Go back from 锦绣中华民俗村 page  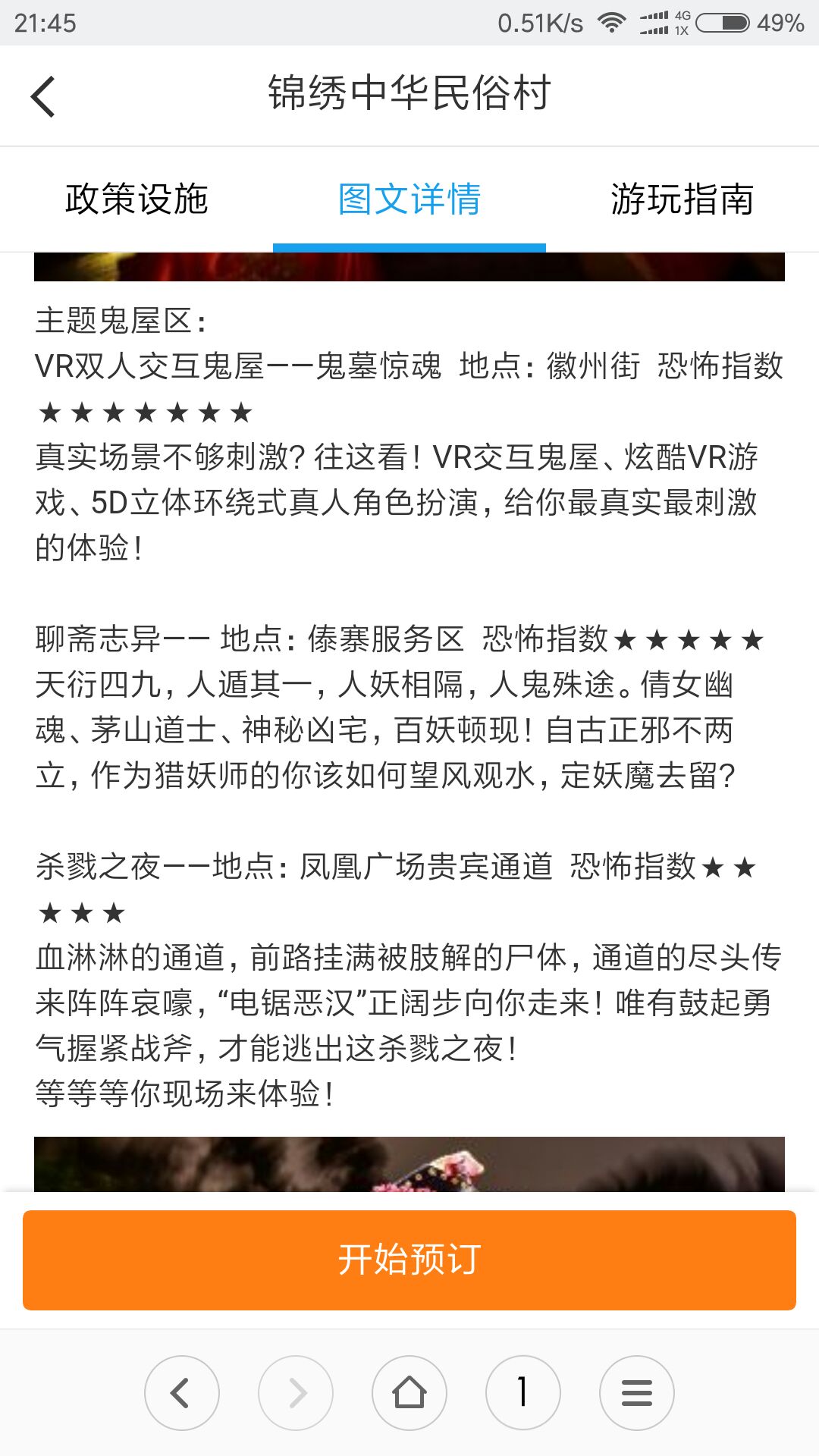click(43, 96)
